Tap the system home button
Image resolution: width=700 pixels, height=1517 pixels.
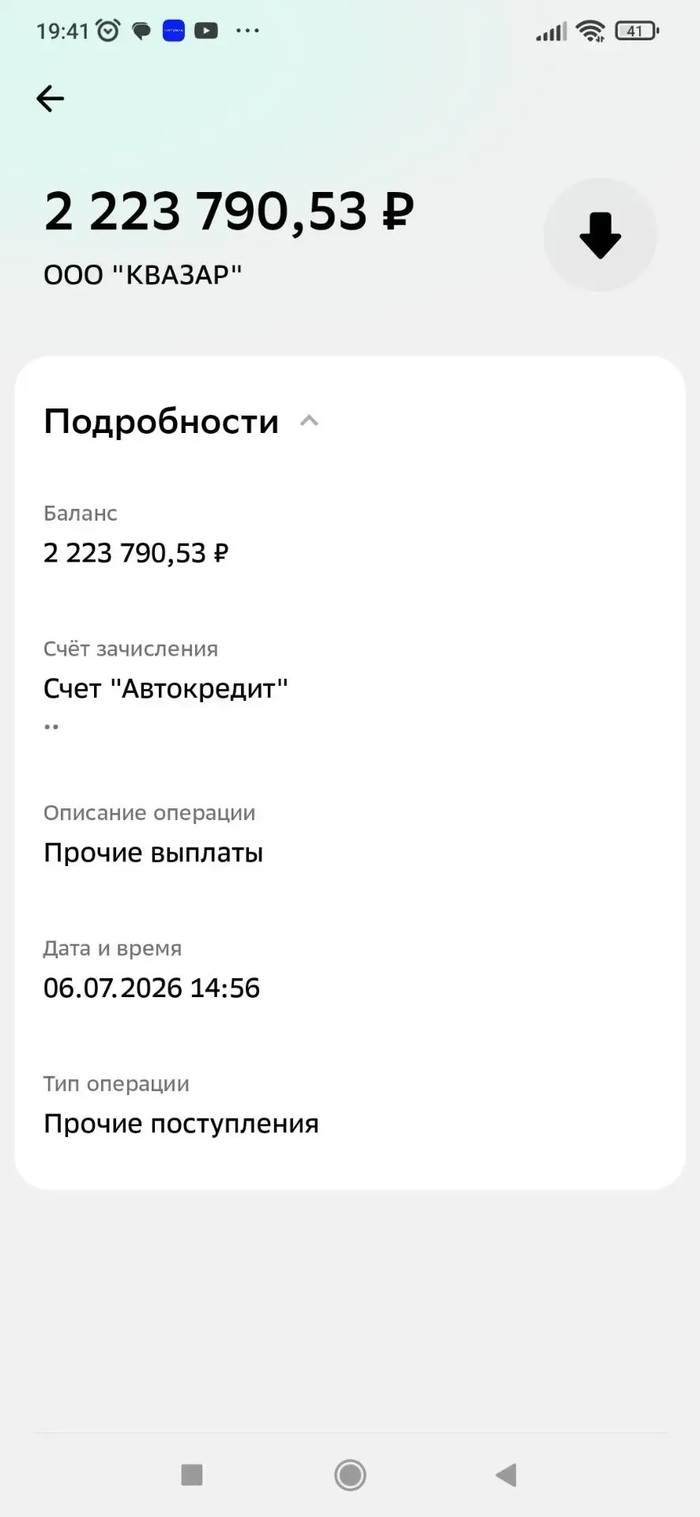[x=350, y=1474]
